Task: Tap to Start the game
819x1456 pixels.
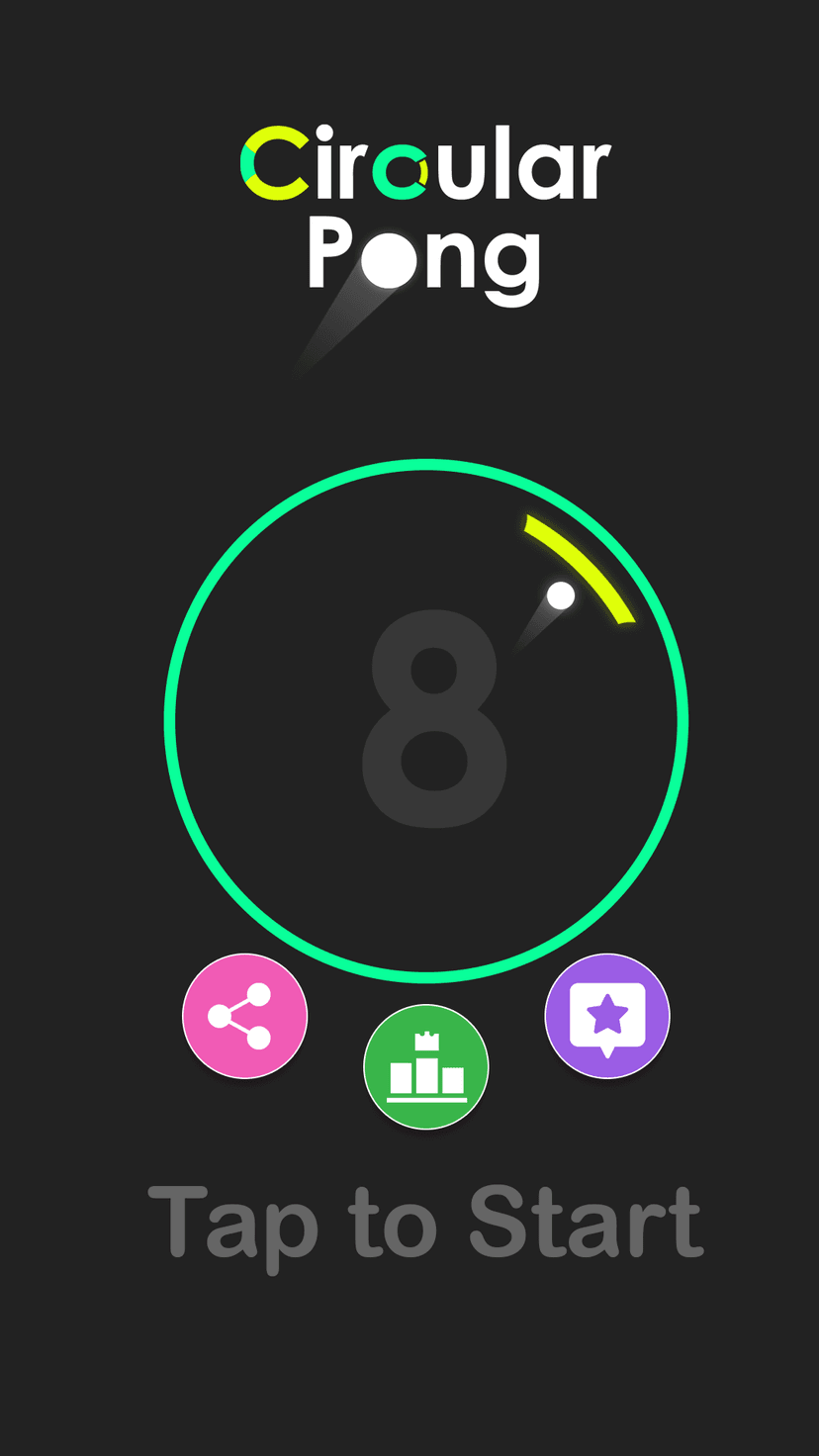Action: click(x=425, y=1223)
